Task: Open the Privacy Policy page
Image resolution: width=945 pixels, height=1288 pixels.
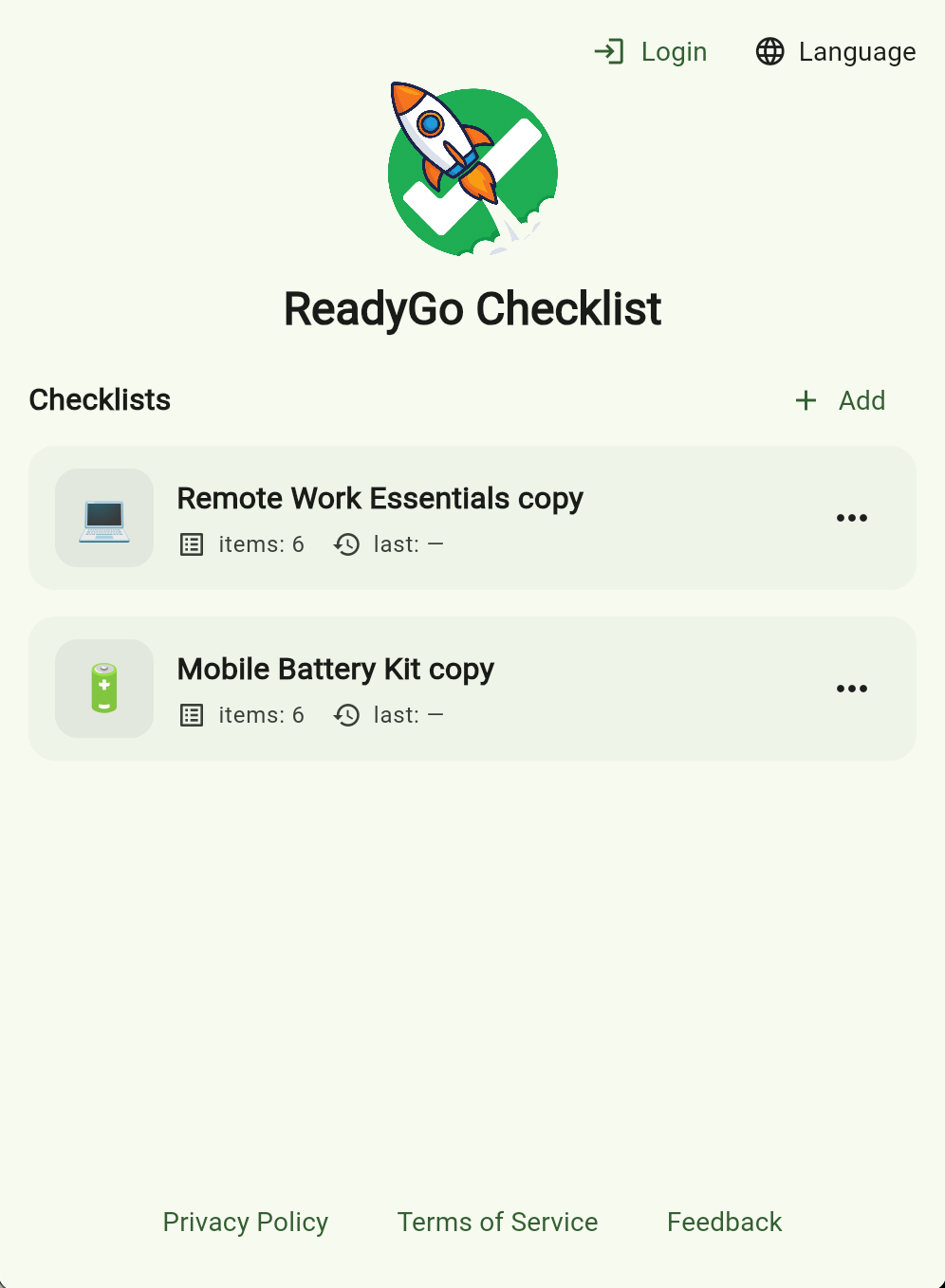Action: pos(245,1222)
